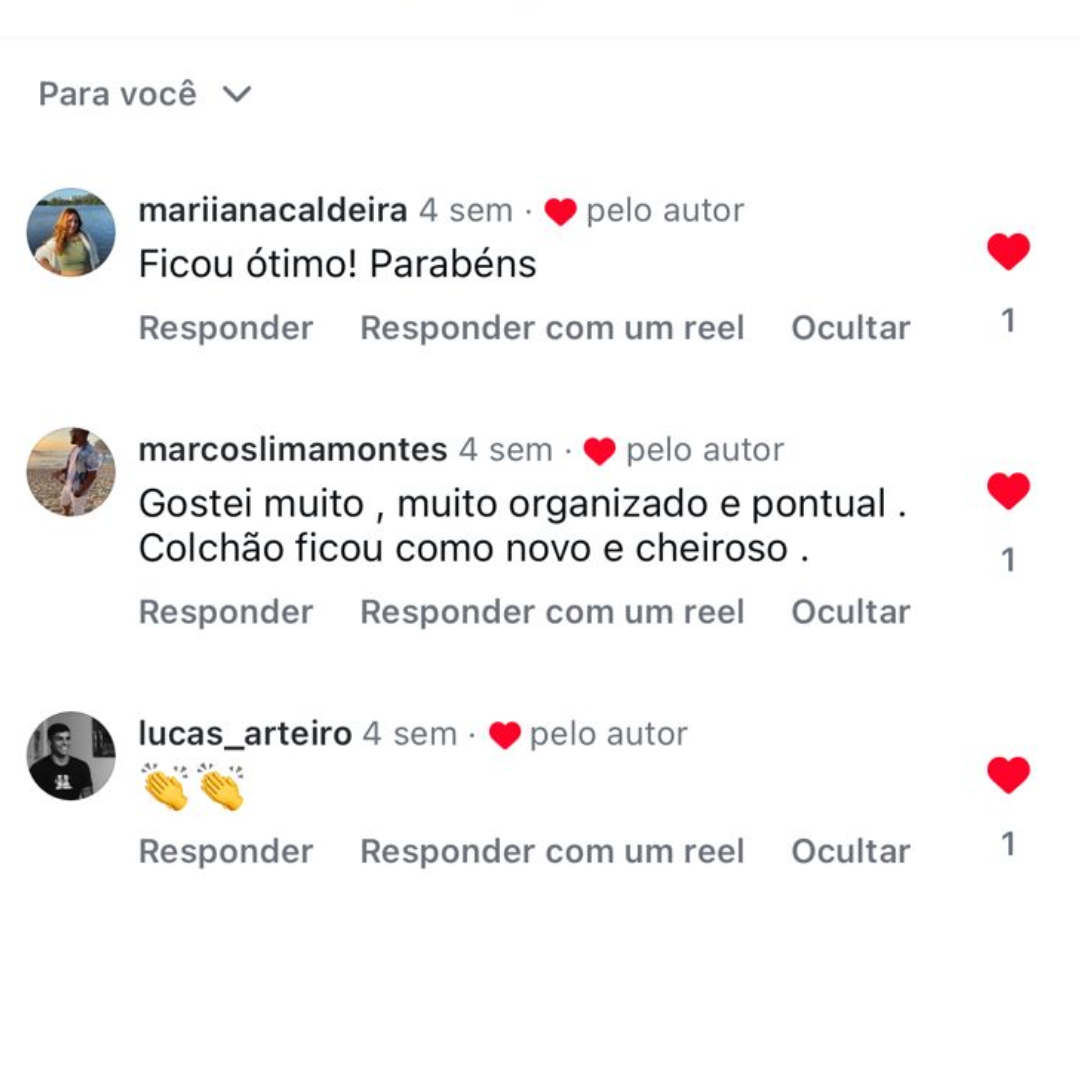Expand the Para você comment sort dropdown
Image resolution: width=1080 pixels, height=1080 pixels.
point(145,95)
